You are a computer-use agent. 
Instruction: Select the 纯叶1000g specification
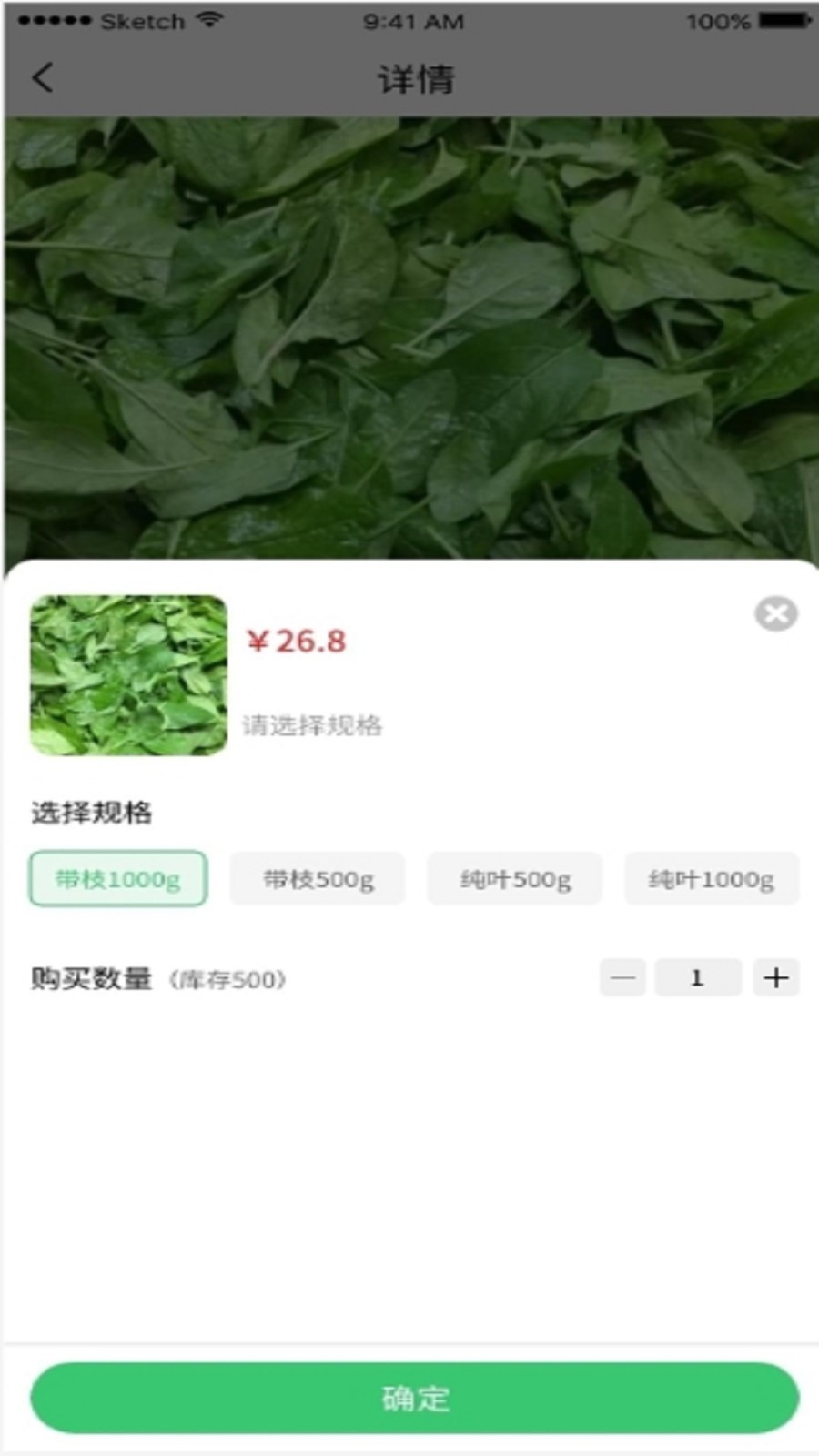712,878
